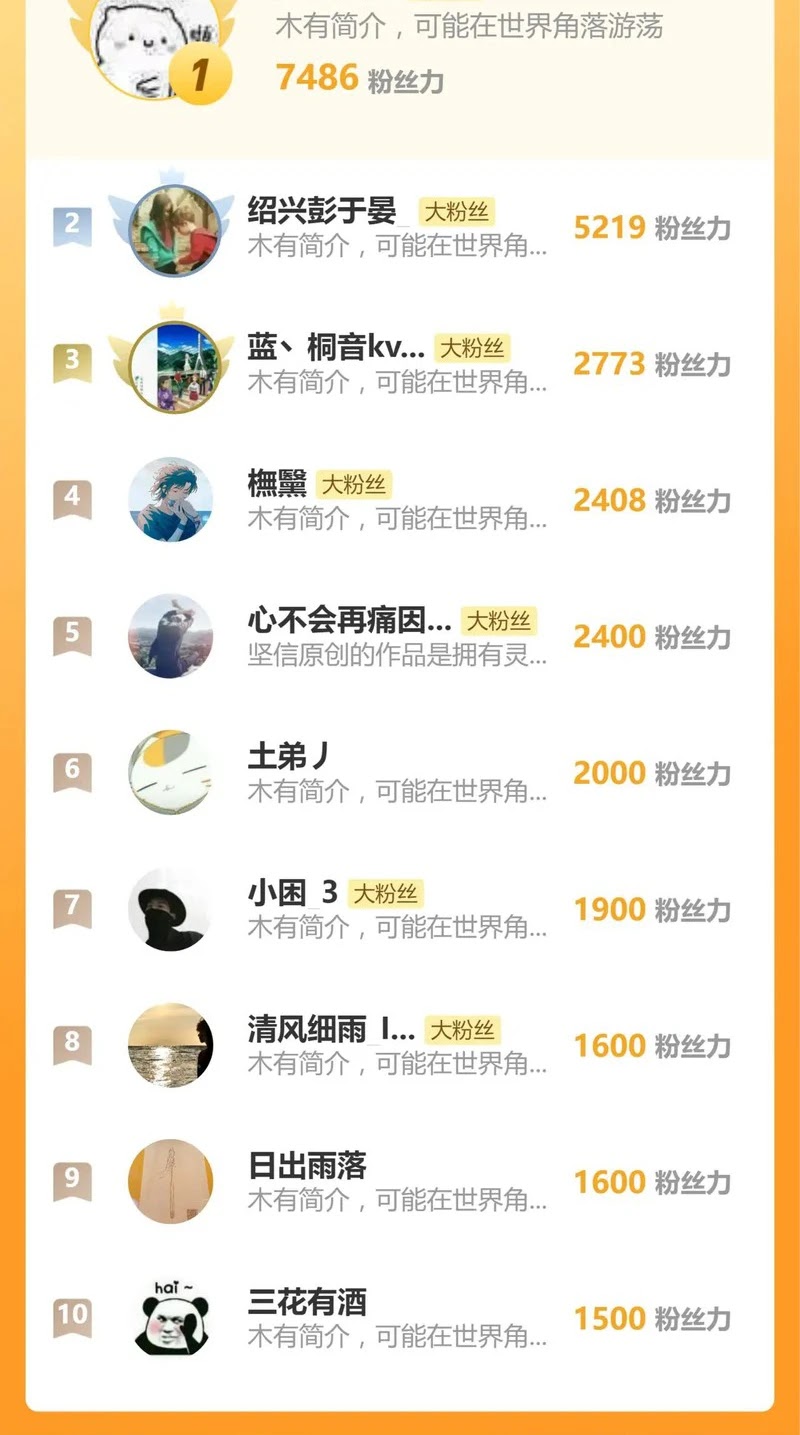The height and width of the screenshot is (1435, 800).
Task: View the fan ranked third, 蓝、桐音kv
Action: 400,364
